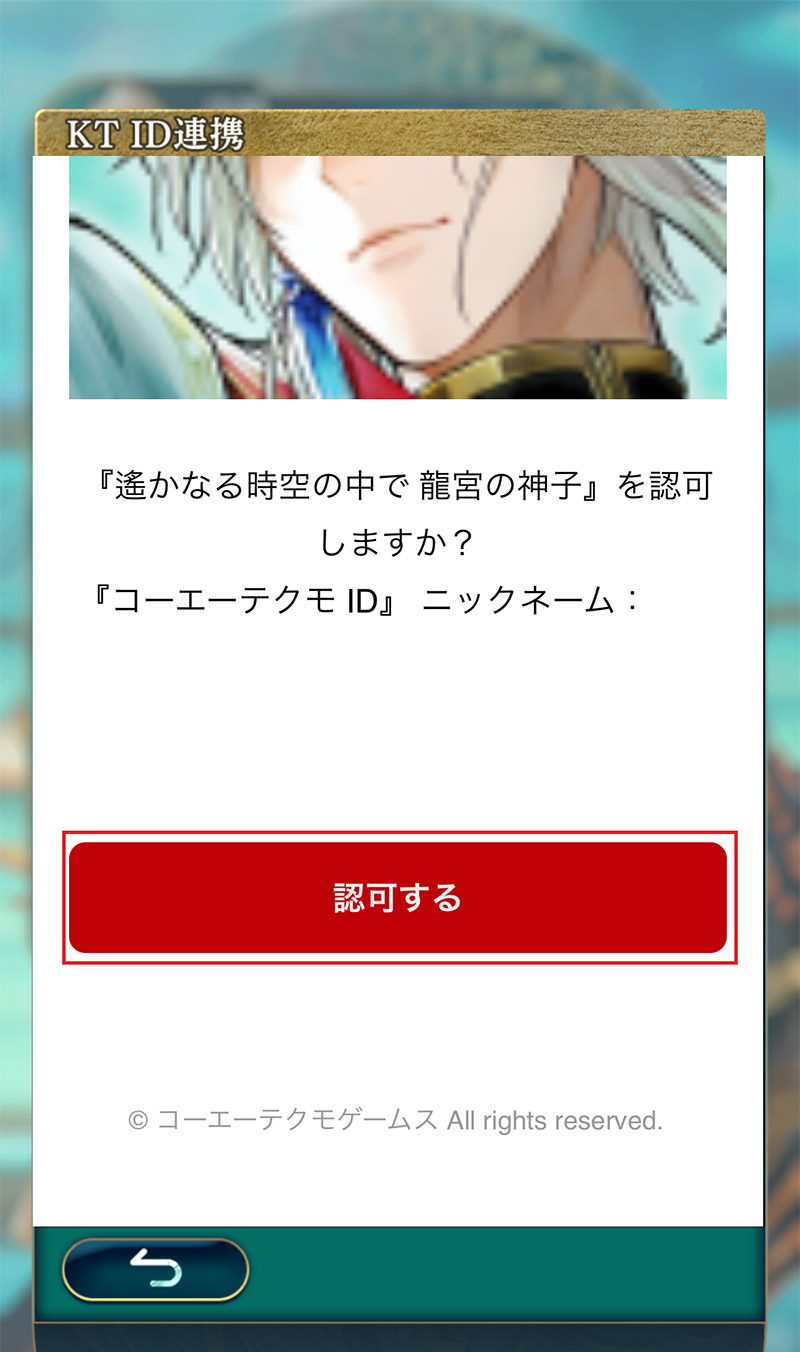The width and height of the screenshot is (800, 1352).
Task: Tap the 認可する authorize button
Action: [398, 897]
